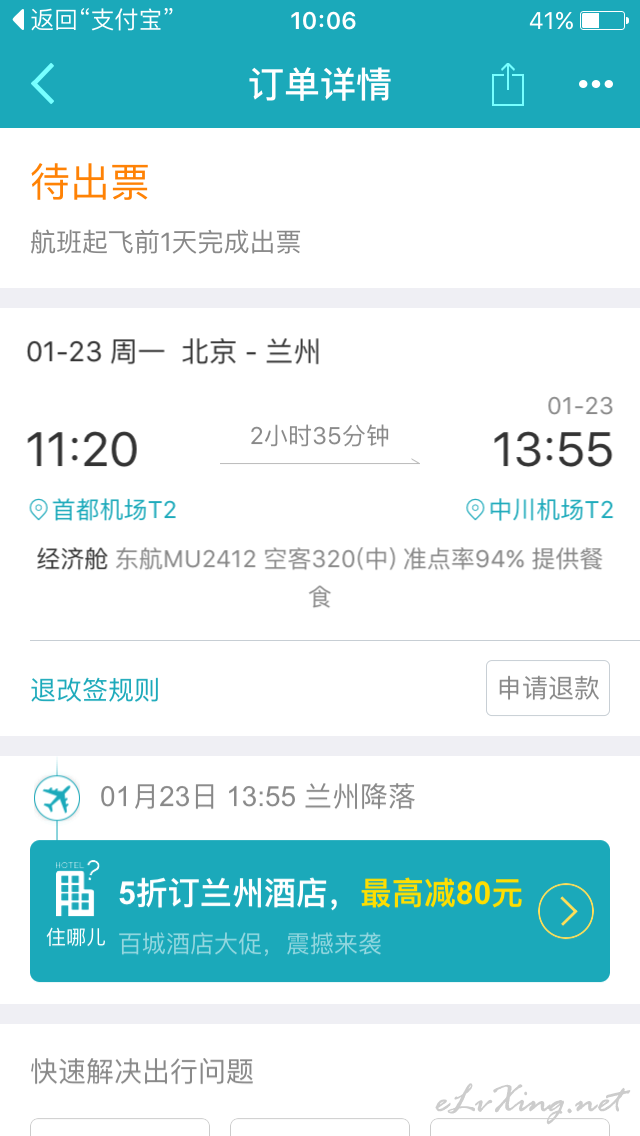Open 首都机场T2 departure airport location

click(102, 510)
